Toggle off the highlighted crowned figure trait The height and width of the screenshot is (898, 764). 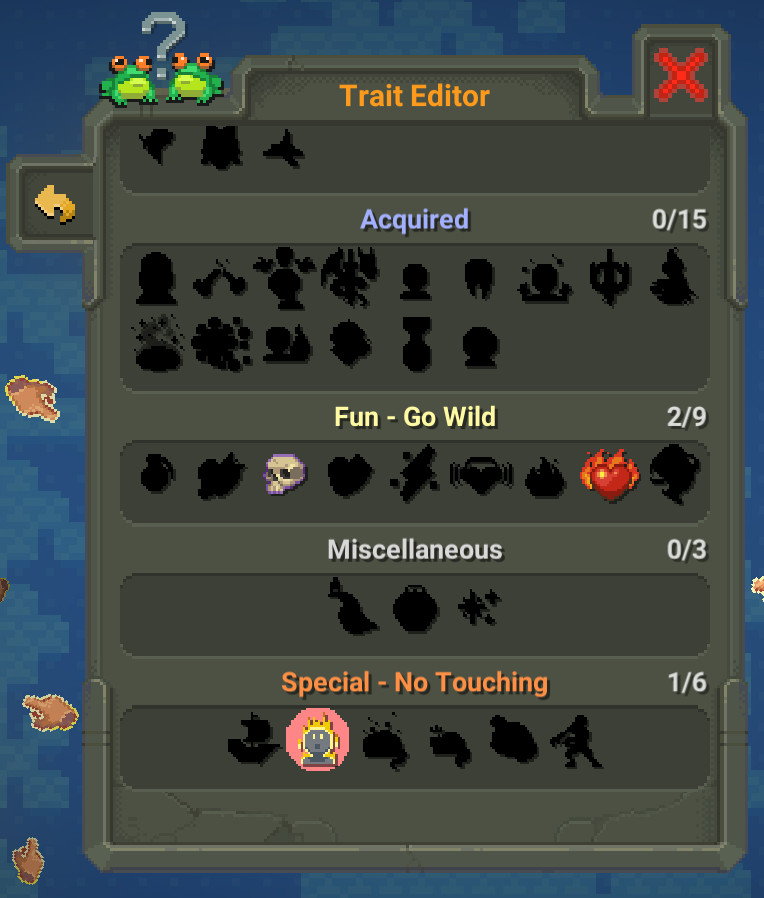click(315, 740)
